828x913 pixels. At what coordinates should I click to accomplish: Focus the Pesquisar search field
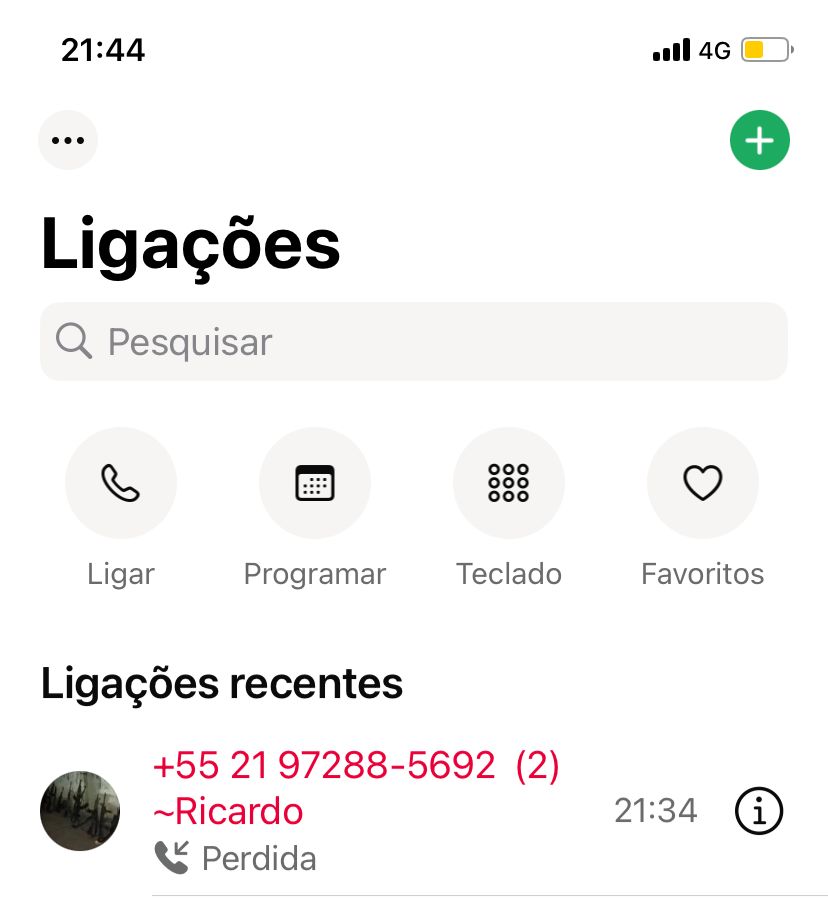tap(413, 342)
